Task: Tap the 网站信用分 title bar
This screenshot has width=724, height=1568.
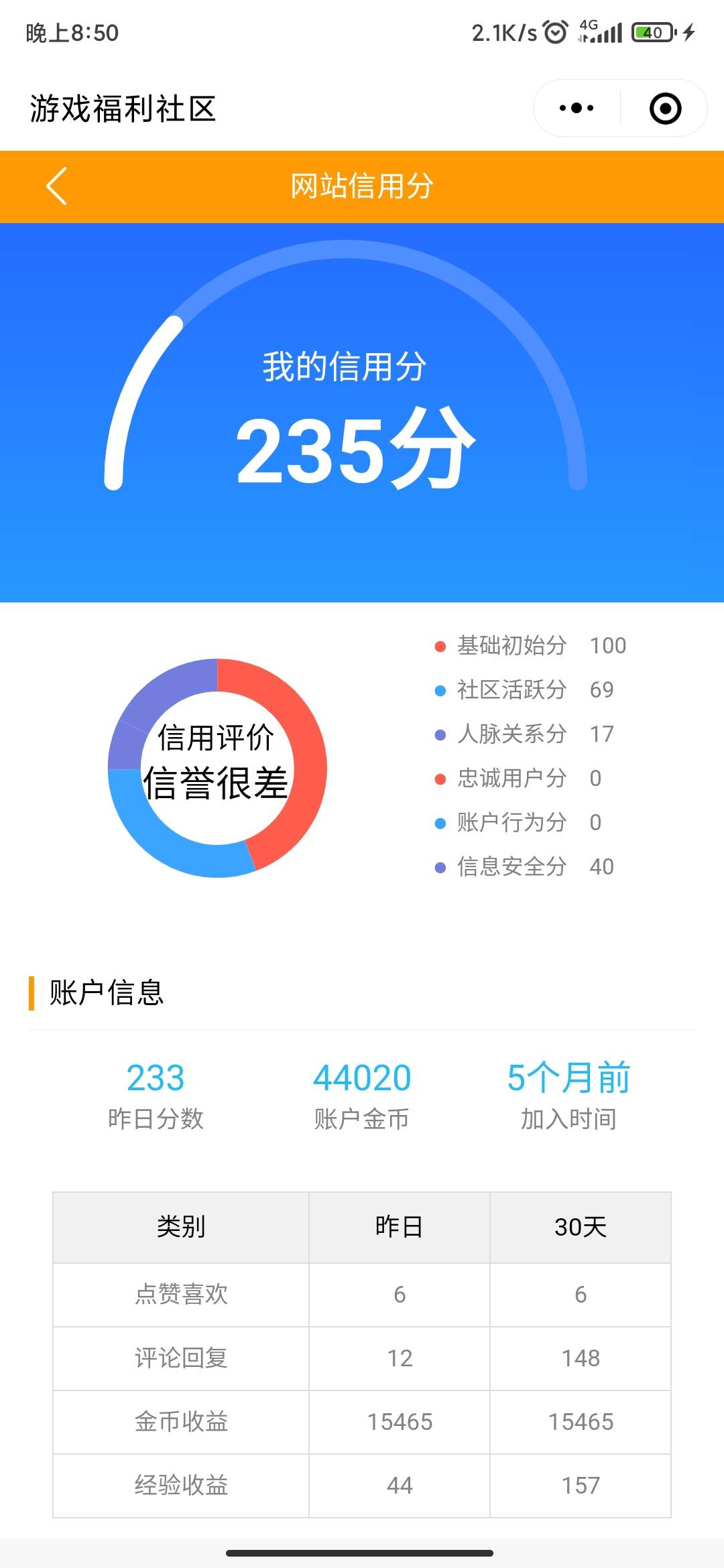Action: coord(362,186)
